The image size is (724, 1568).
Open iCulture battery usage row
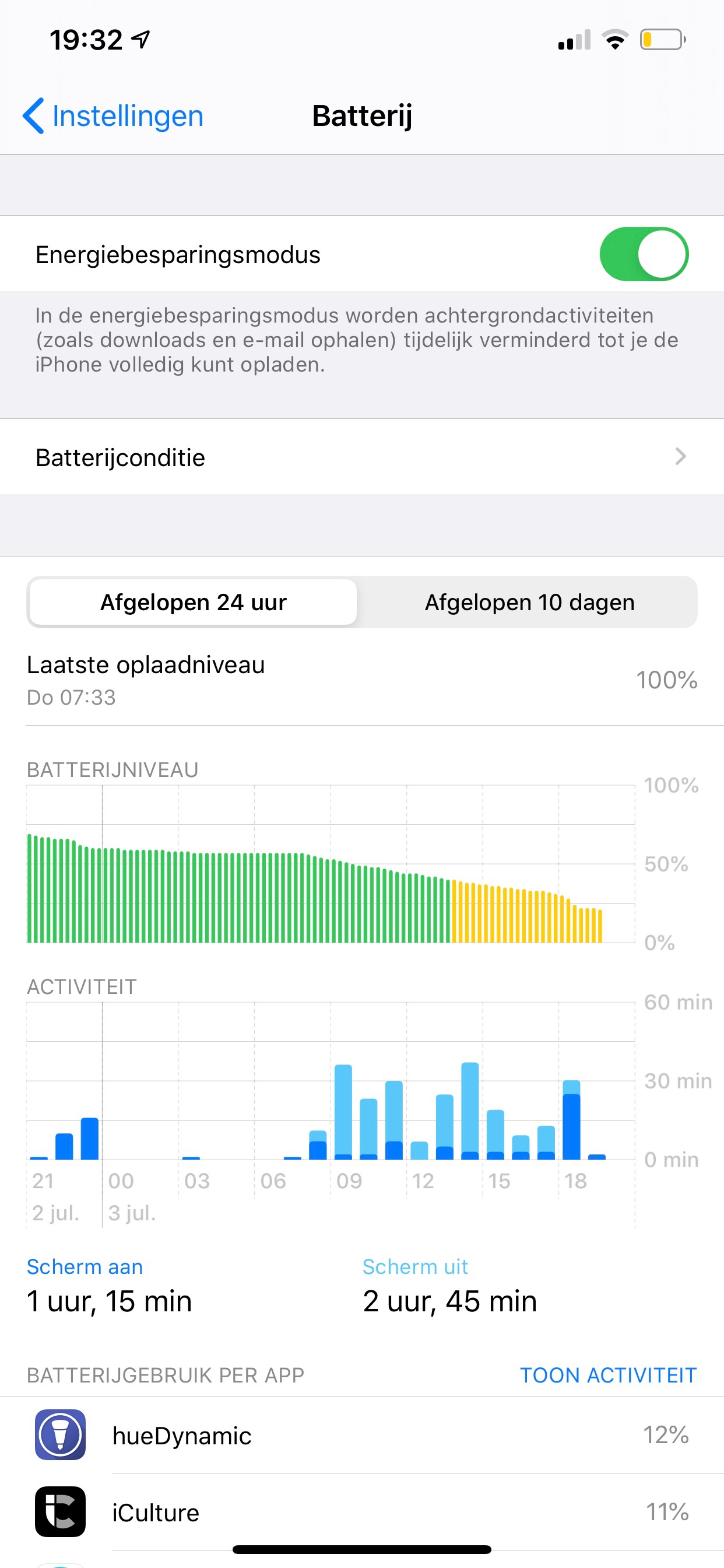[x=361, y=1512]
